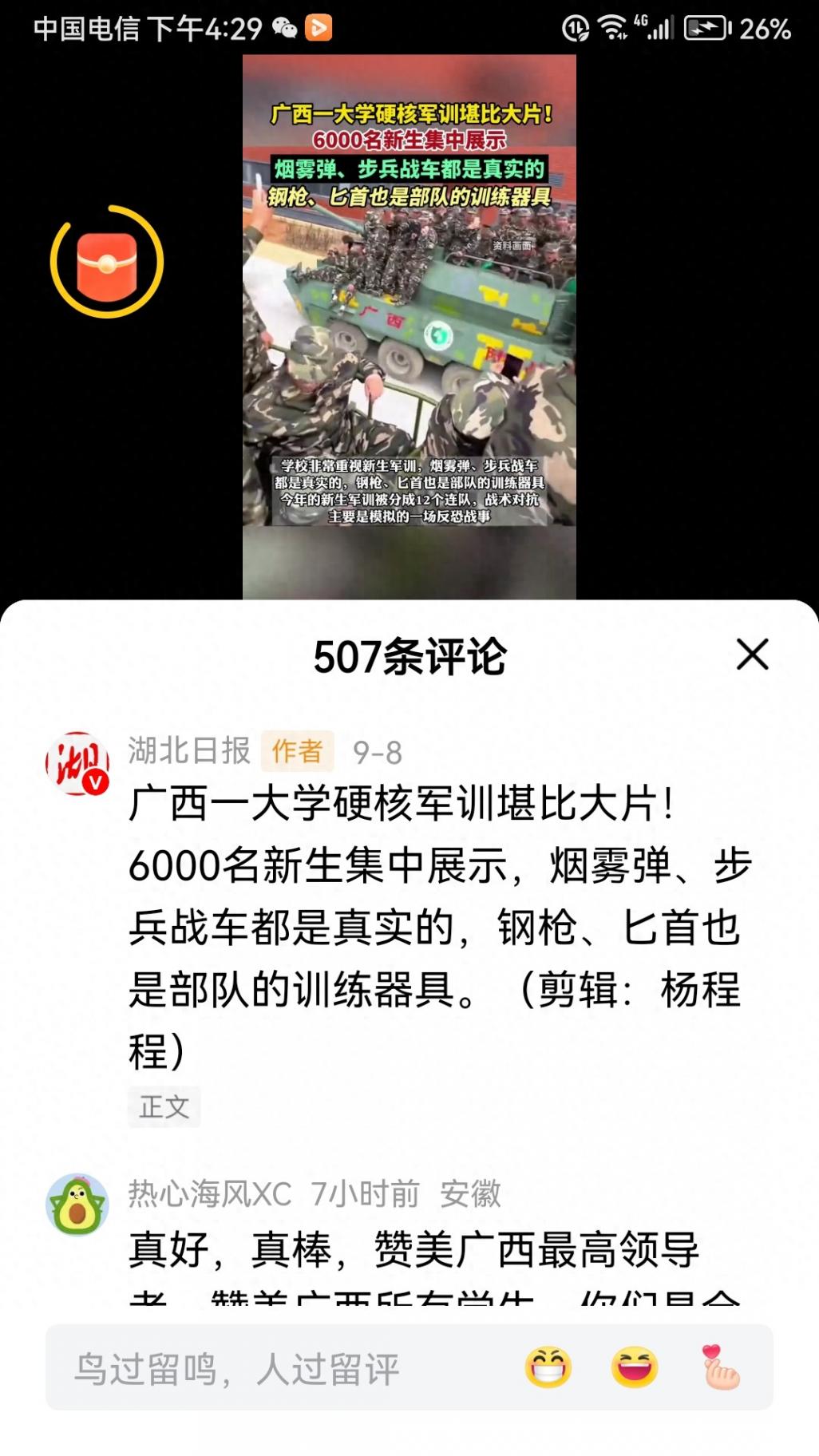Insert the laughing squint emoji
819x1456 pixels.
[635, 1367]
